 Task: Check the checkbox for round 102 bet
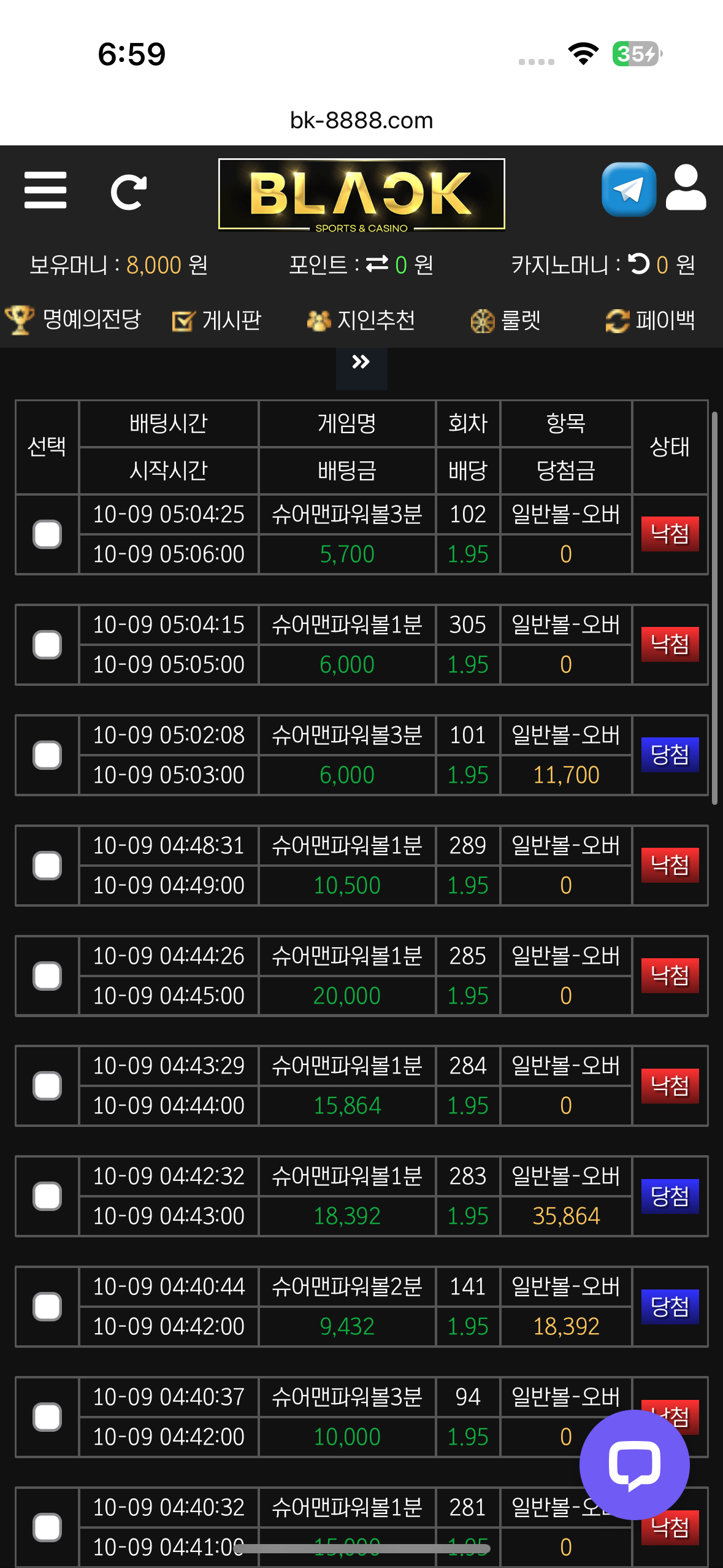[47, 534]
